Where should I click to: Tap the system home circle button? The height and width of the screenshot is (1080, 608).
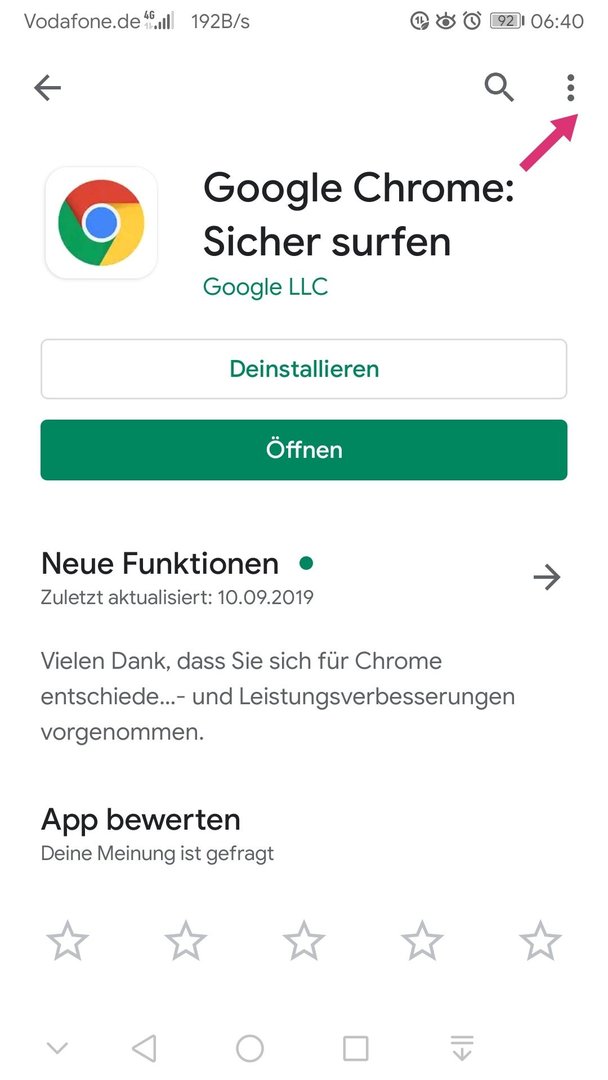(250, 1048)
